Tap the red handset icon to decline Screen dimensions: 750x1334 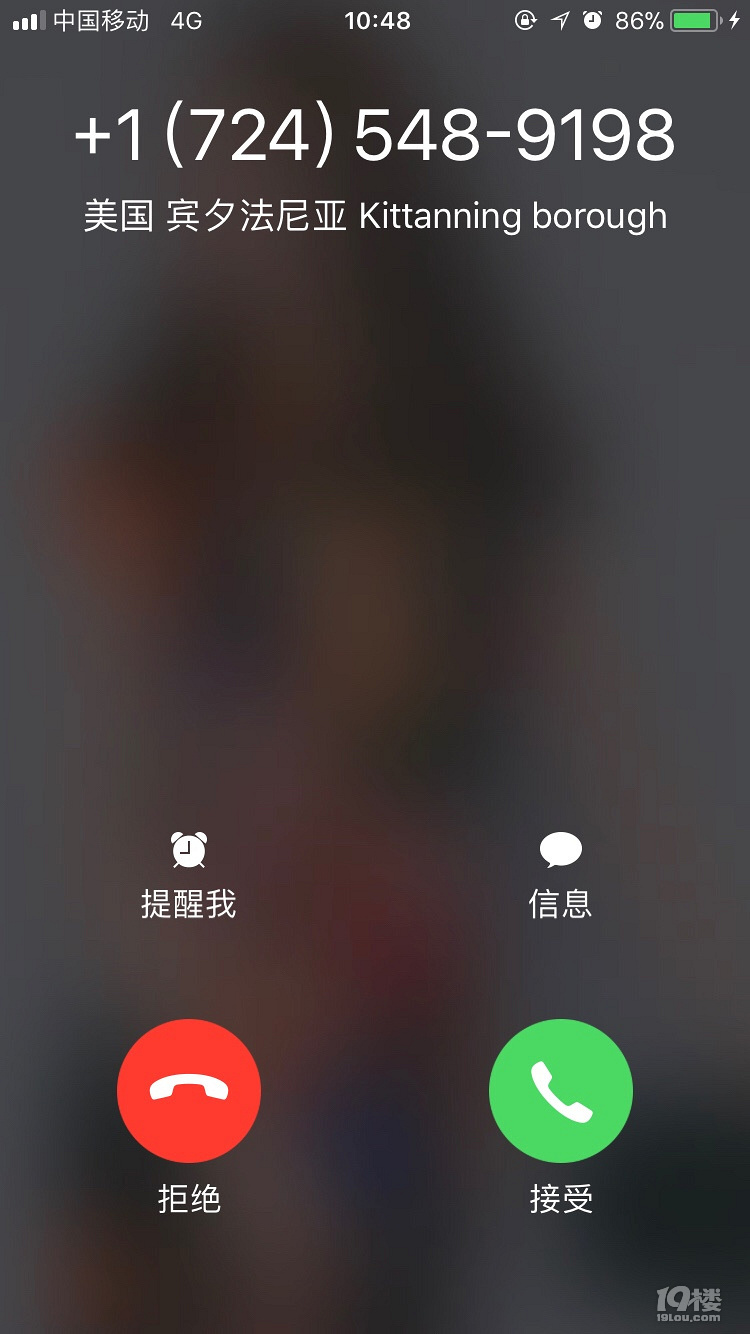click(x=189, y=1091)
